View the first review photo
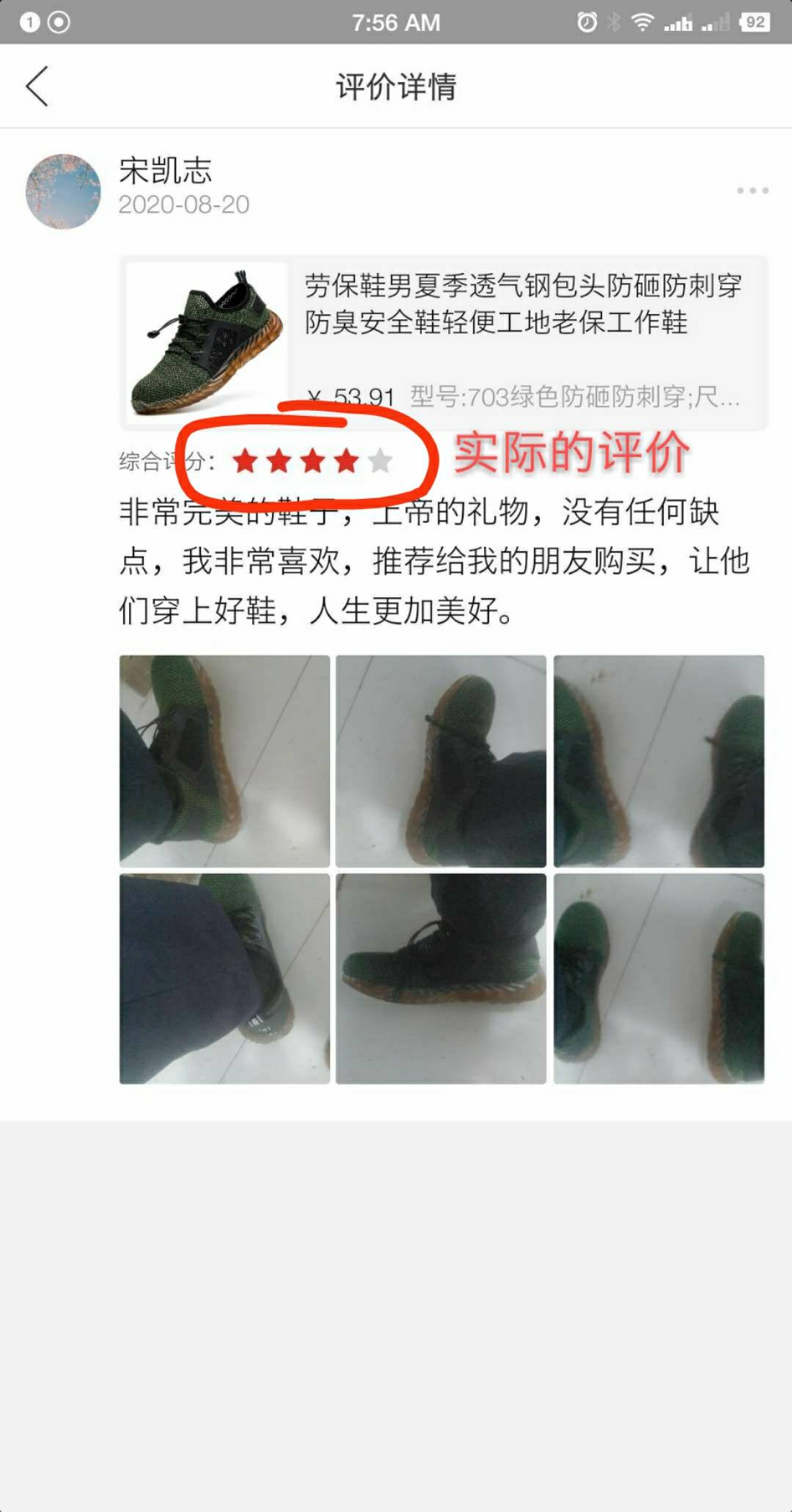 click(224, 761)
